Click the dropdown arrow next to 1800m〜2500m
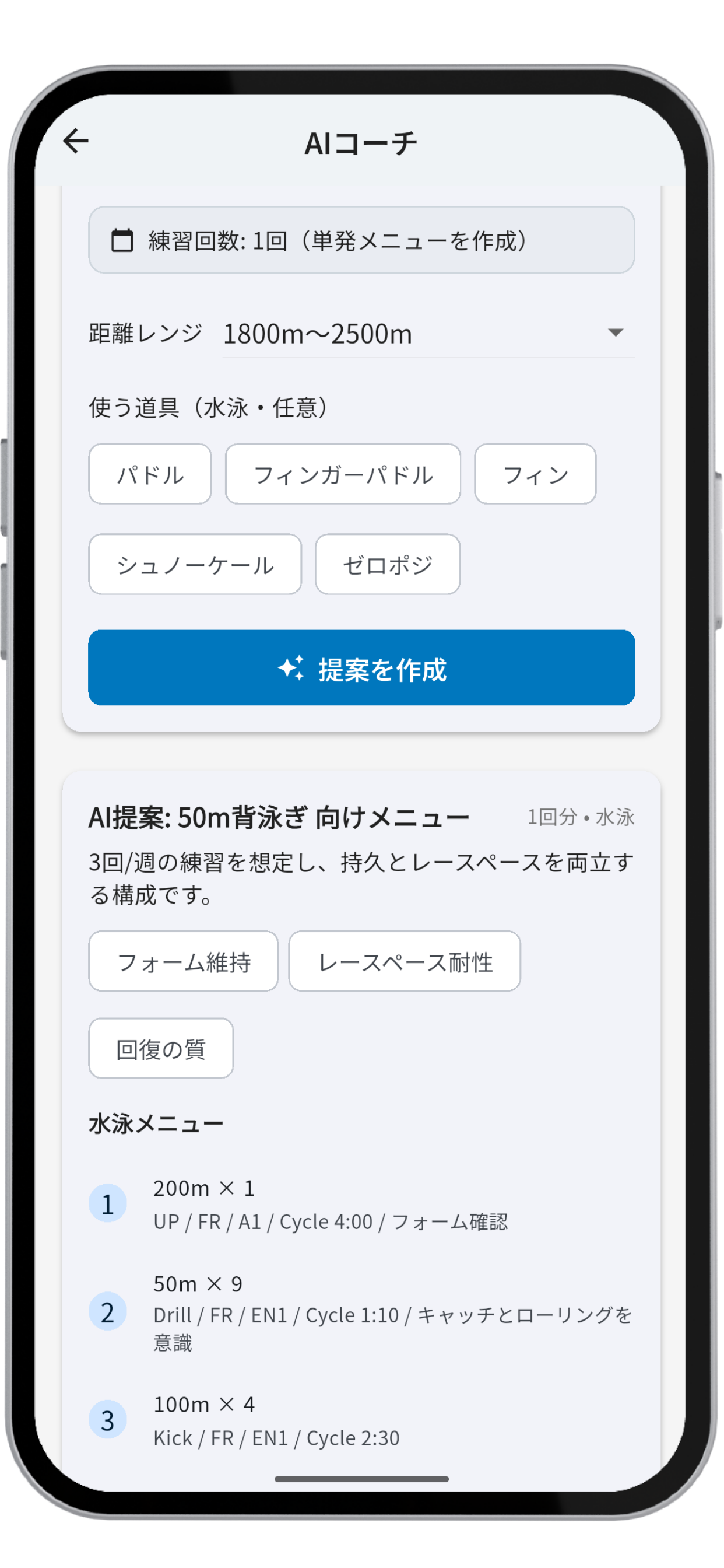Viewport: 724px width, 1568px height. tap(616, 334)
